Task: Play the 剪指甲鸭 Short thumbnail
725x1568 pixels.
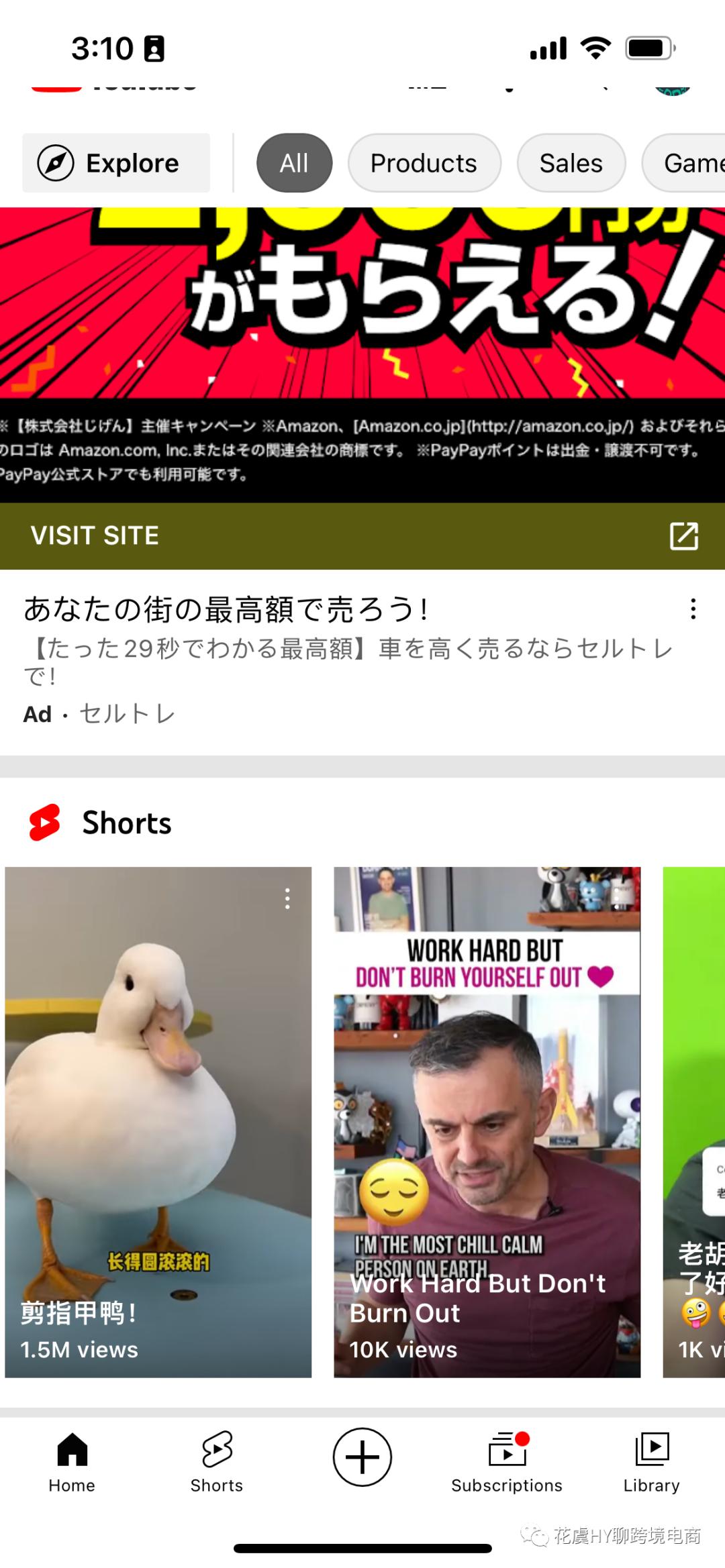Action: 158,1107
